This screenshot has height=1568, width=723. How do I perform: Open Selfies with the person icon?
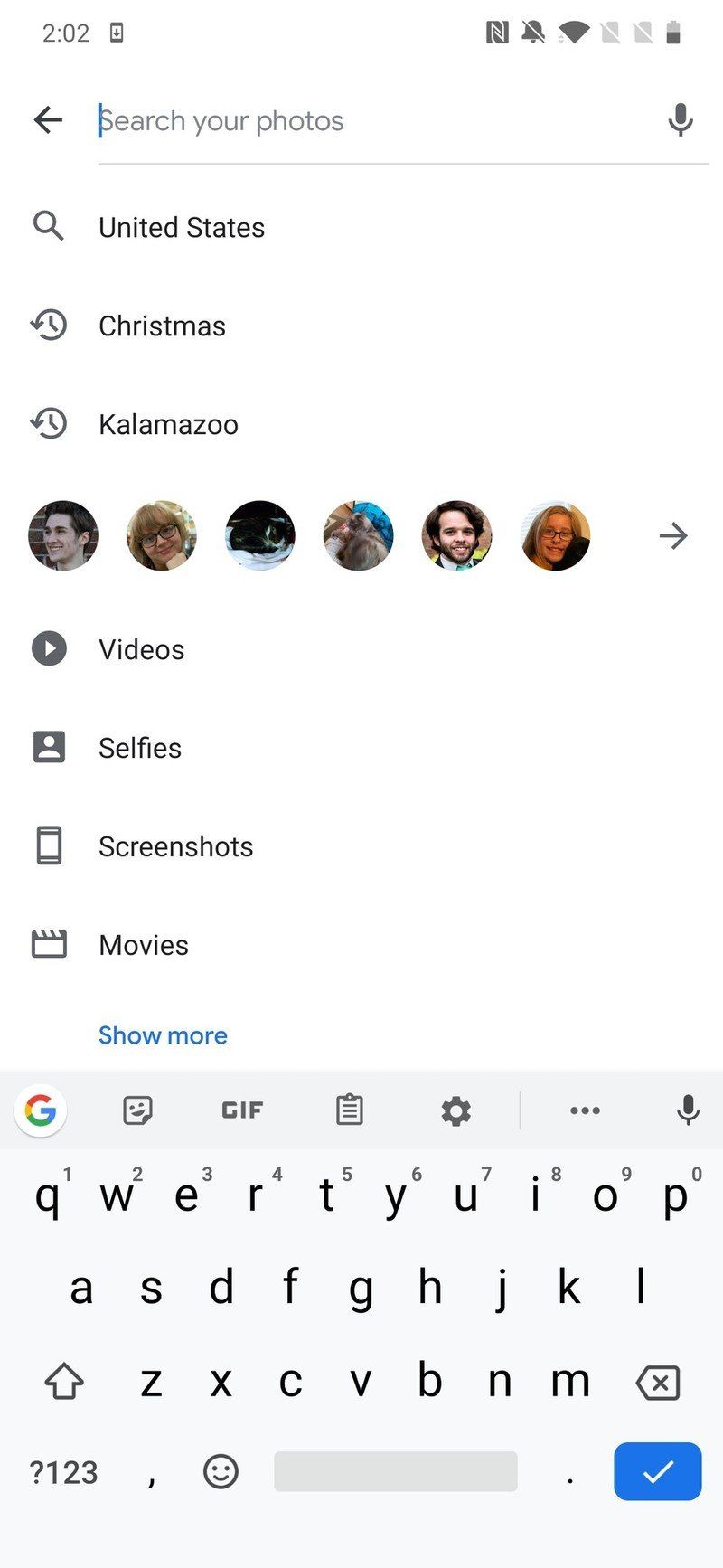pyautogui.click(x=49, y=747)
